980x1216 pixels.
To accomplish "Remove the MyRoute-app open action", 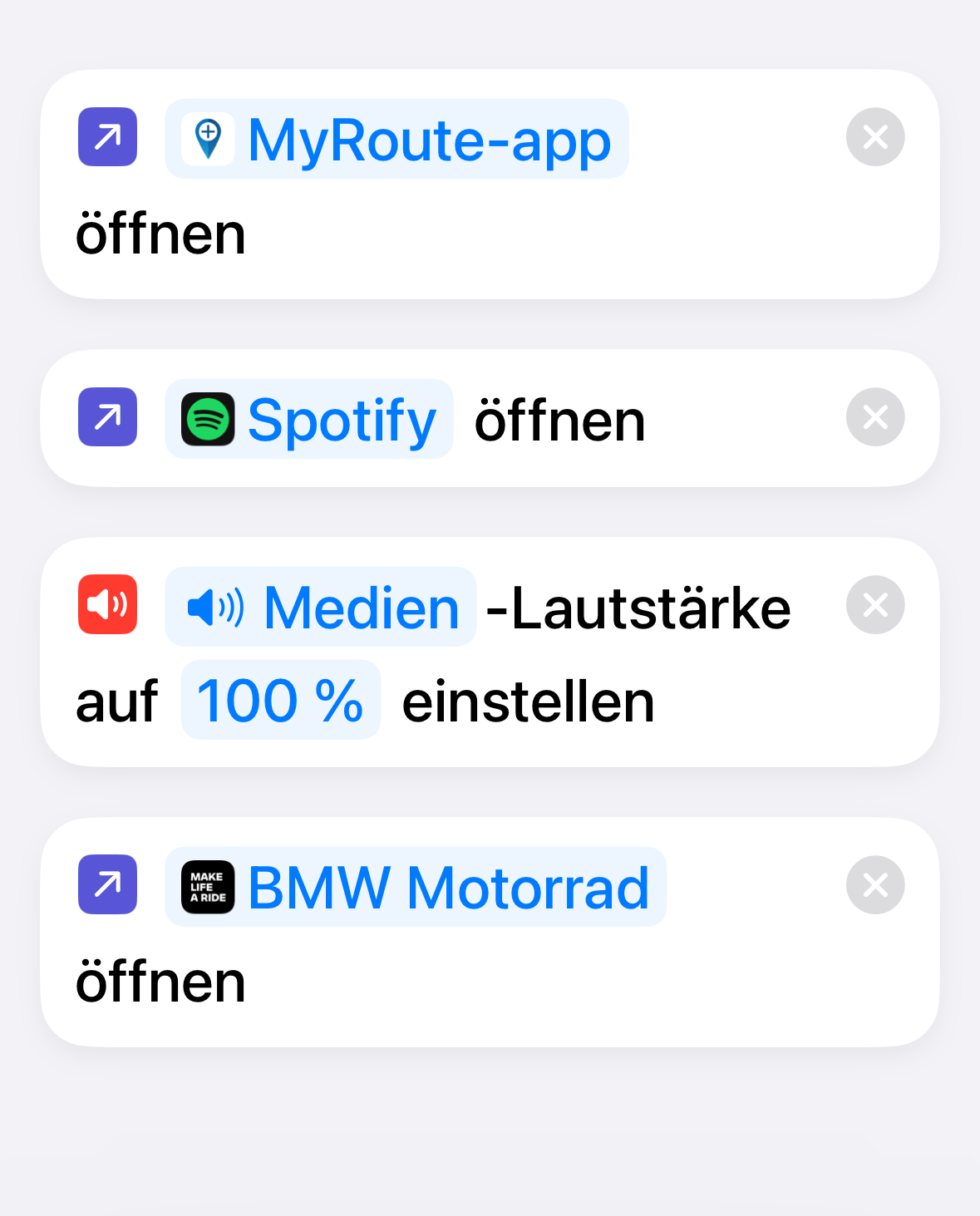I will tap(875, 137).
